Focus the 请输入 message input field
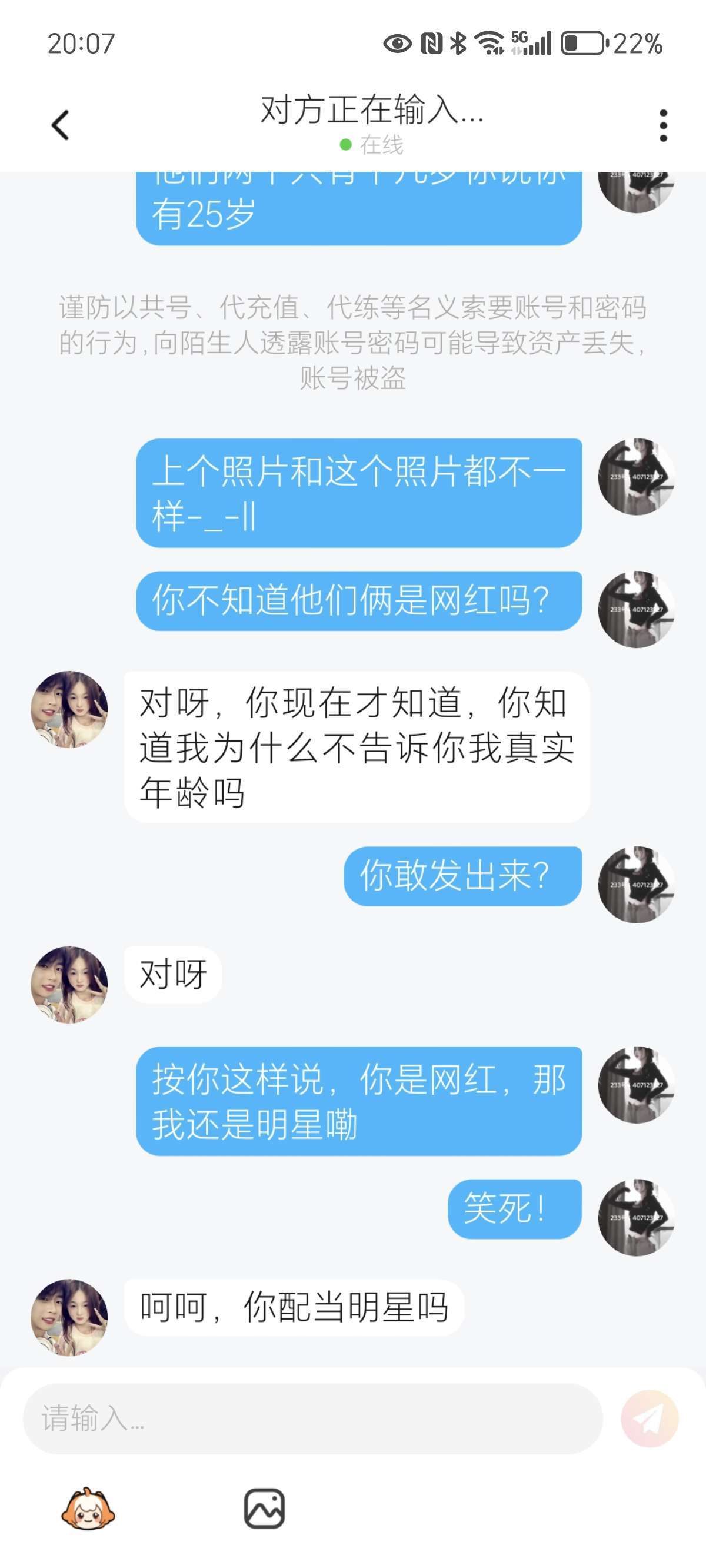 pyautogui.click(x=312, y=1418)
